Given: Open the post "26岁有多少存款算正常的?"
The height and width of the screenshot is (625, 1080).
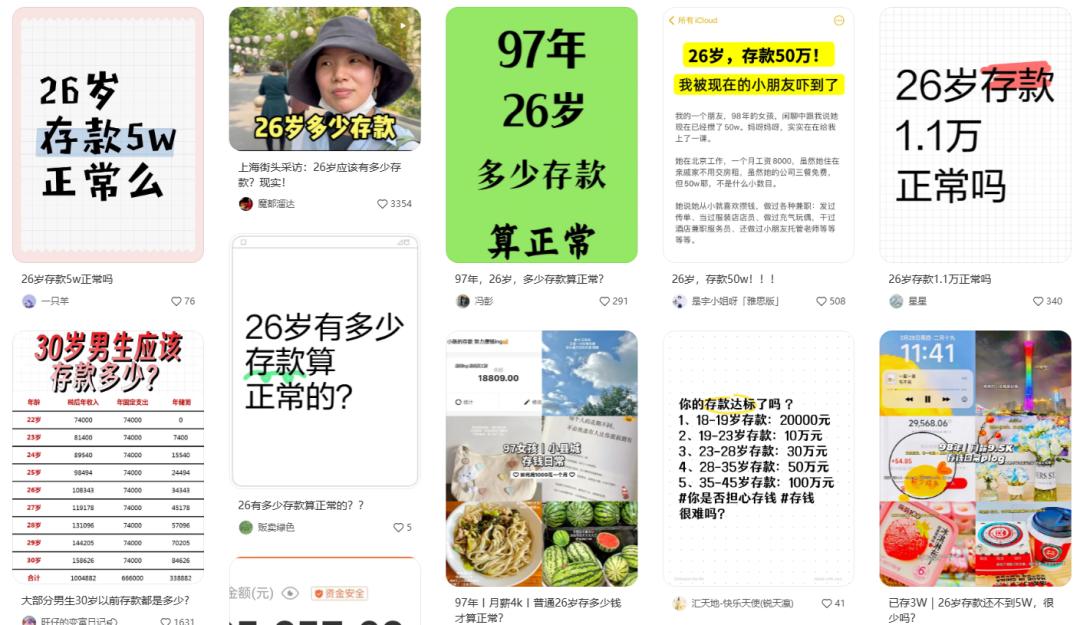Looking at the screenshot, I should (x=324, y=361).
